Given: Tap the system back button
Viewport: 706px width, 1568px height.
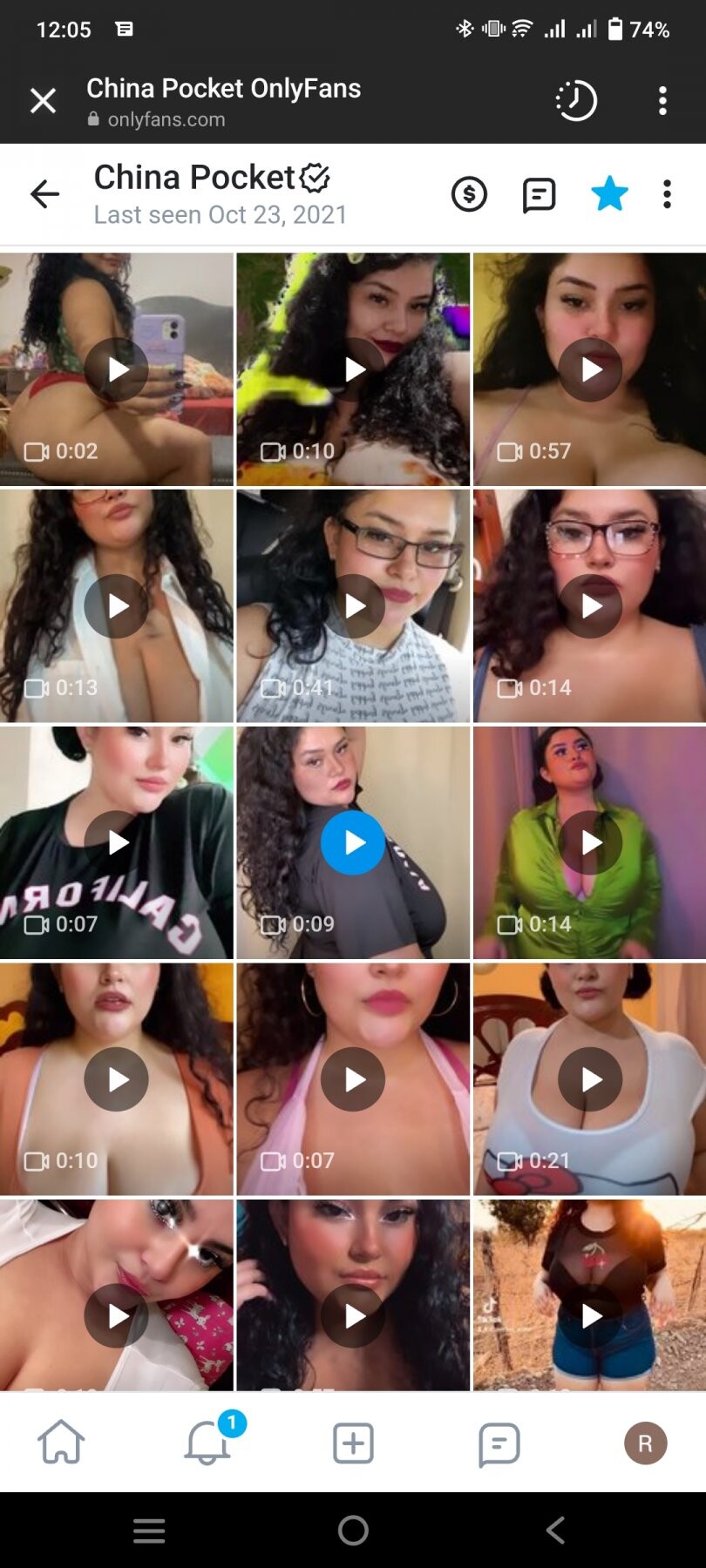Looking at the screenshot, I should (x=556, y=1530).
